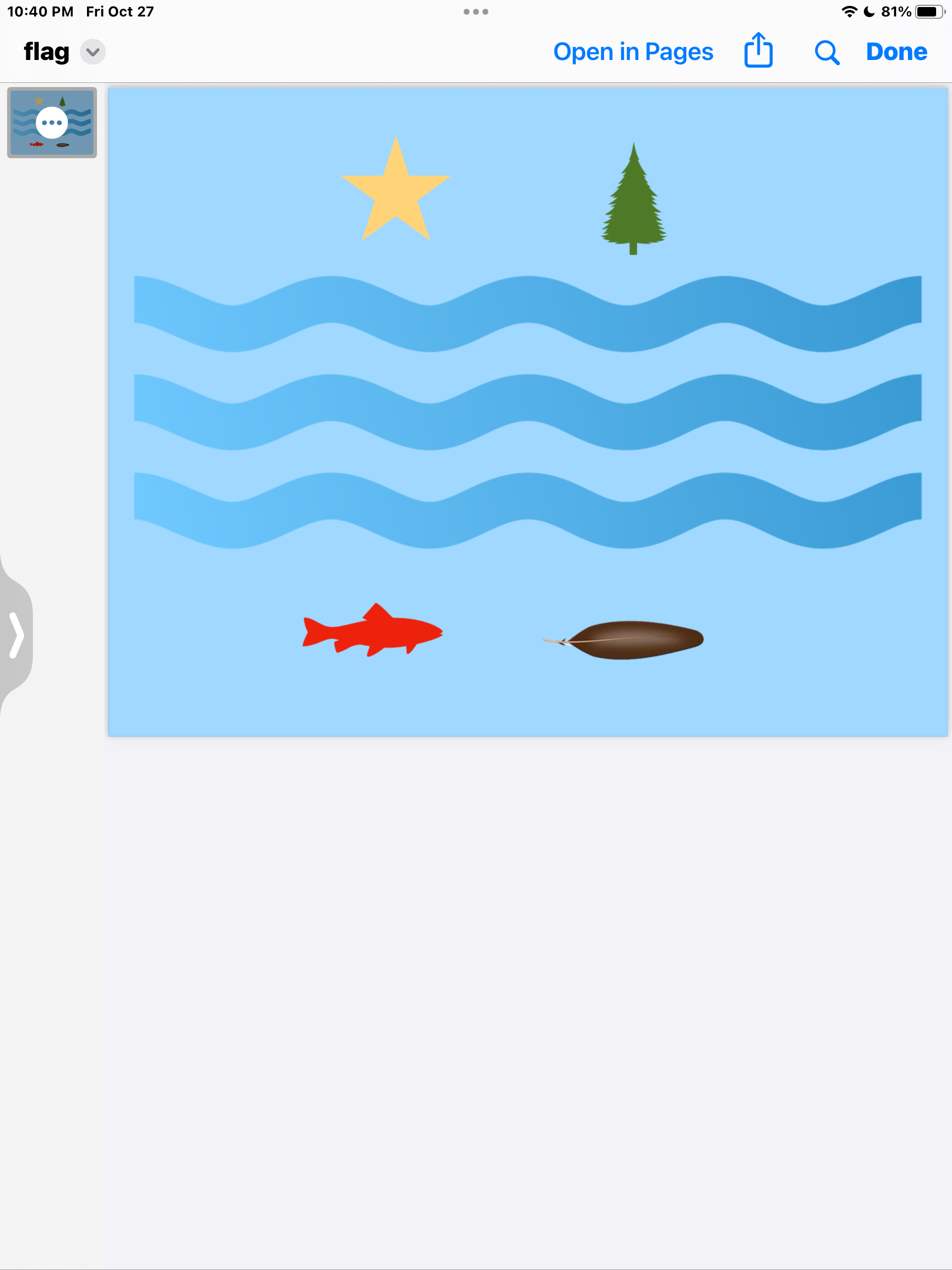This screenshot has width=952, height=1270.
Task: Open the document in Pages
Action: coord(633,52)
